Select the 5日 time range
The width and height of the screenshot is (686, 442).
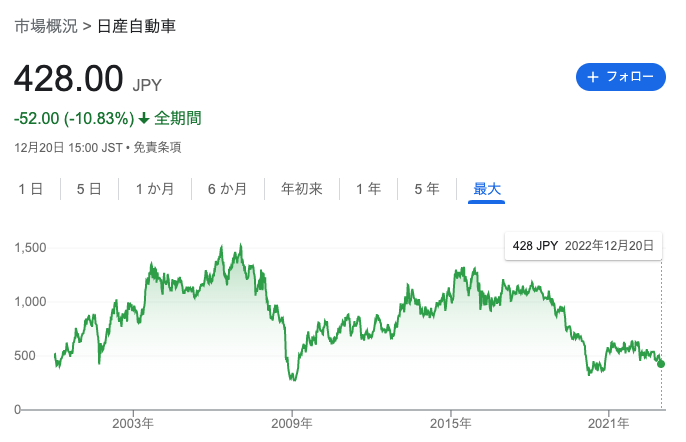[89, 188]
